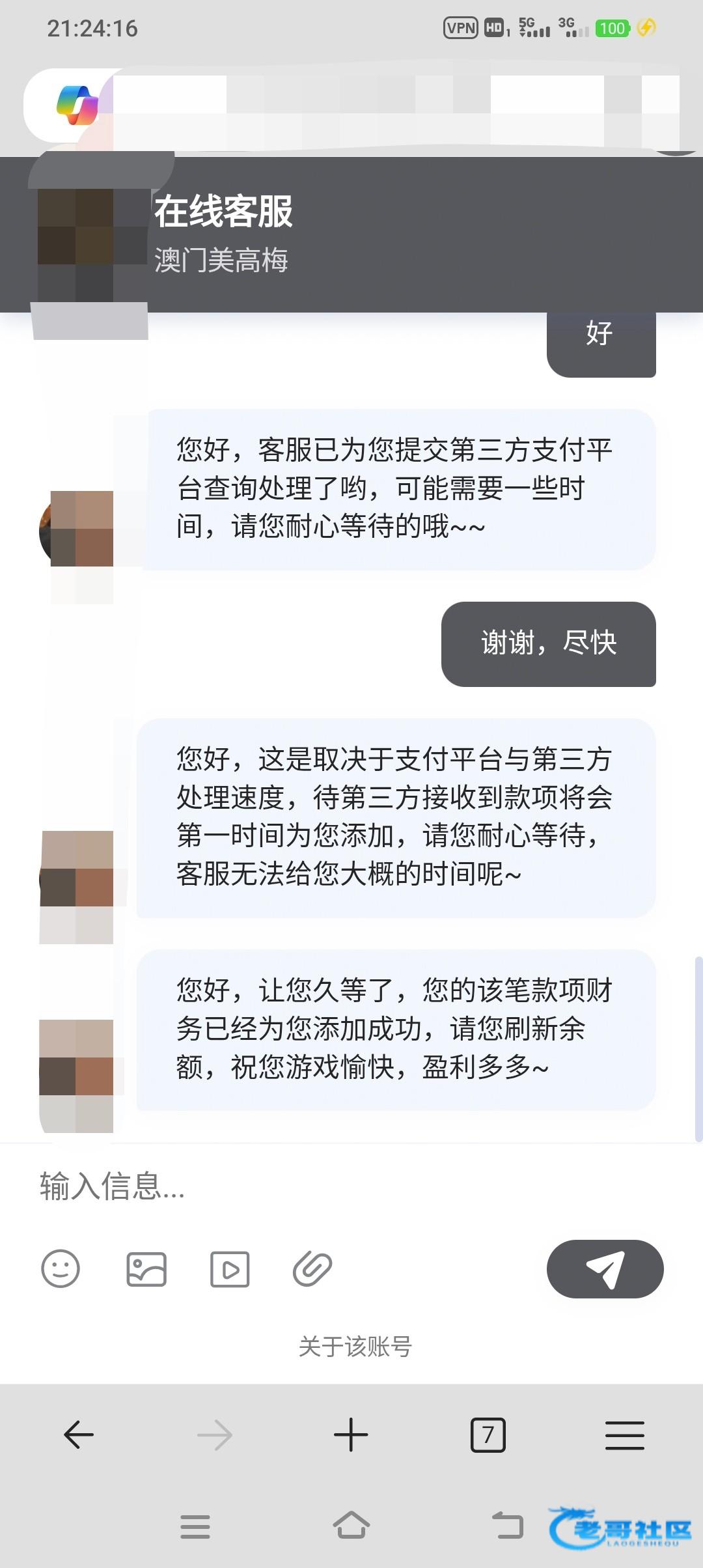Go back in the browser

[x=79, y=1435]
